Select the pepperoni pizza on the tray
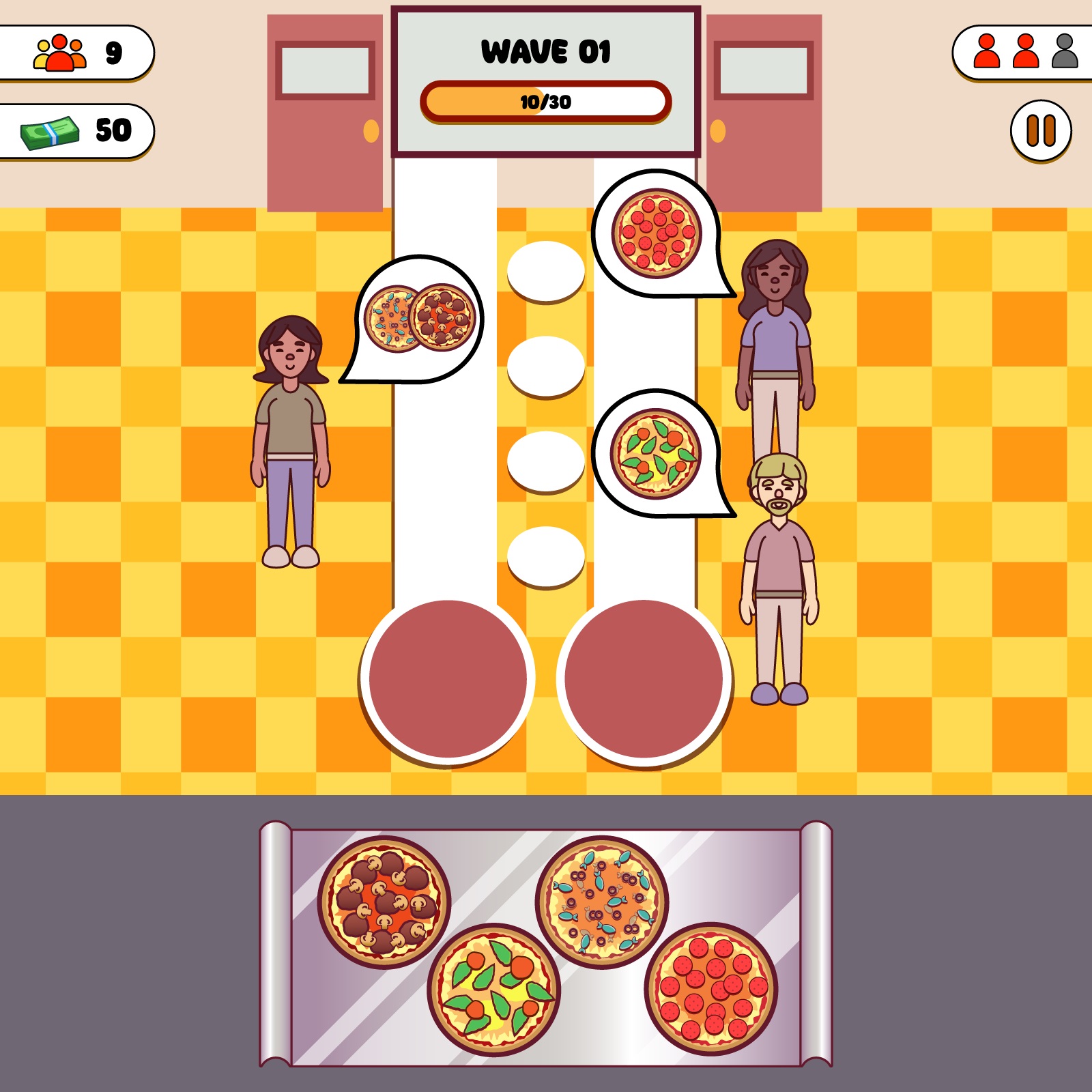 click(710, 988)
